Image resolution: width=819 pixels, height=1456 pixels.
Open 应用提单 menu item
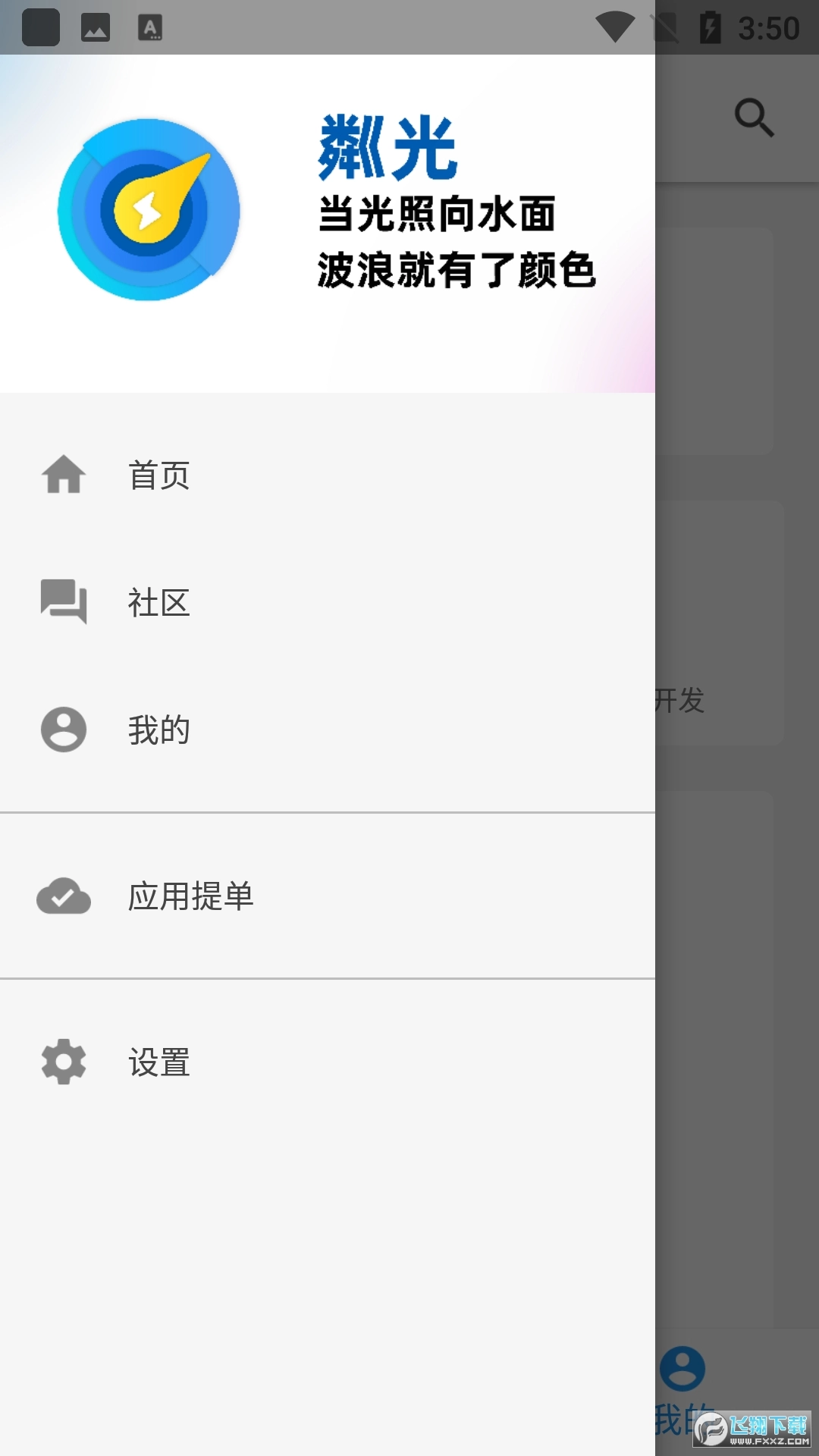click(x=190, y=896)
